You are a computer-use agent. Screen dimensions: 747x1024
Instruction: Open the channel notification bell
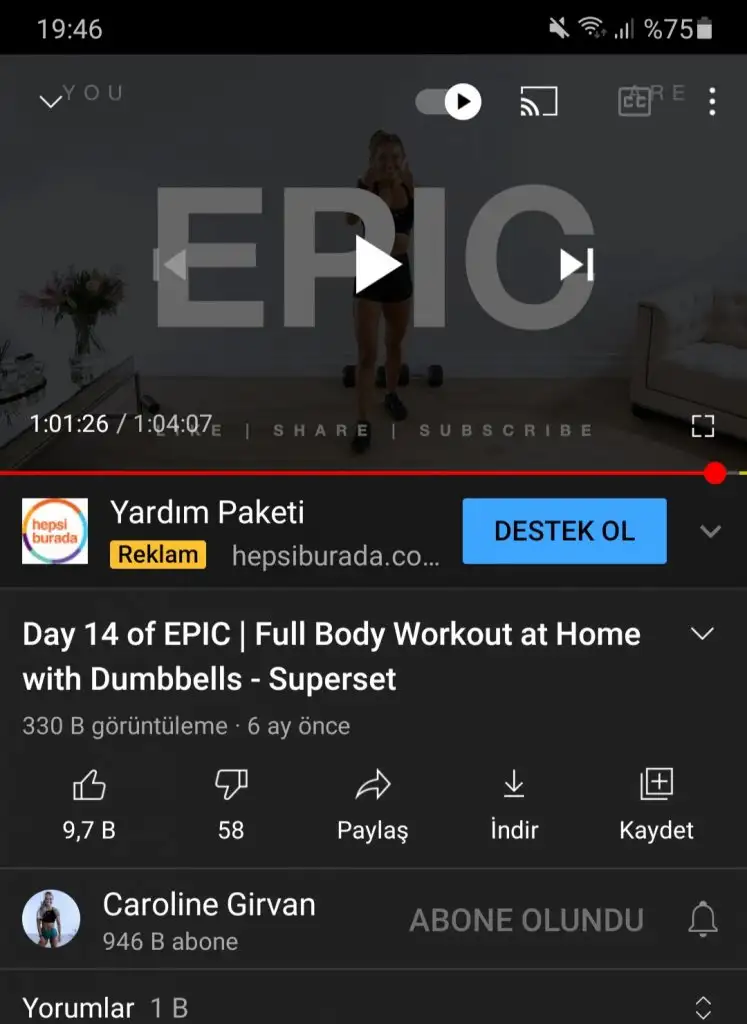(x=703, y=919)
